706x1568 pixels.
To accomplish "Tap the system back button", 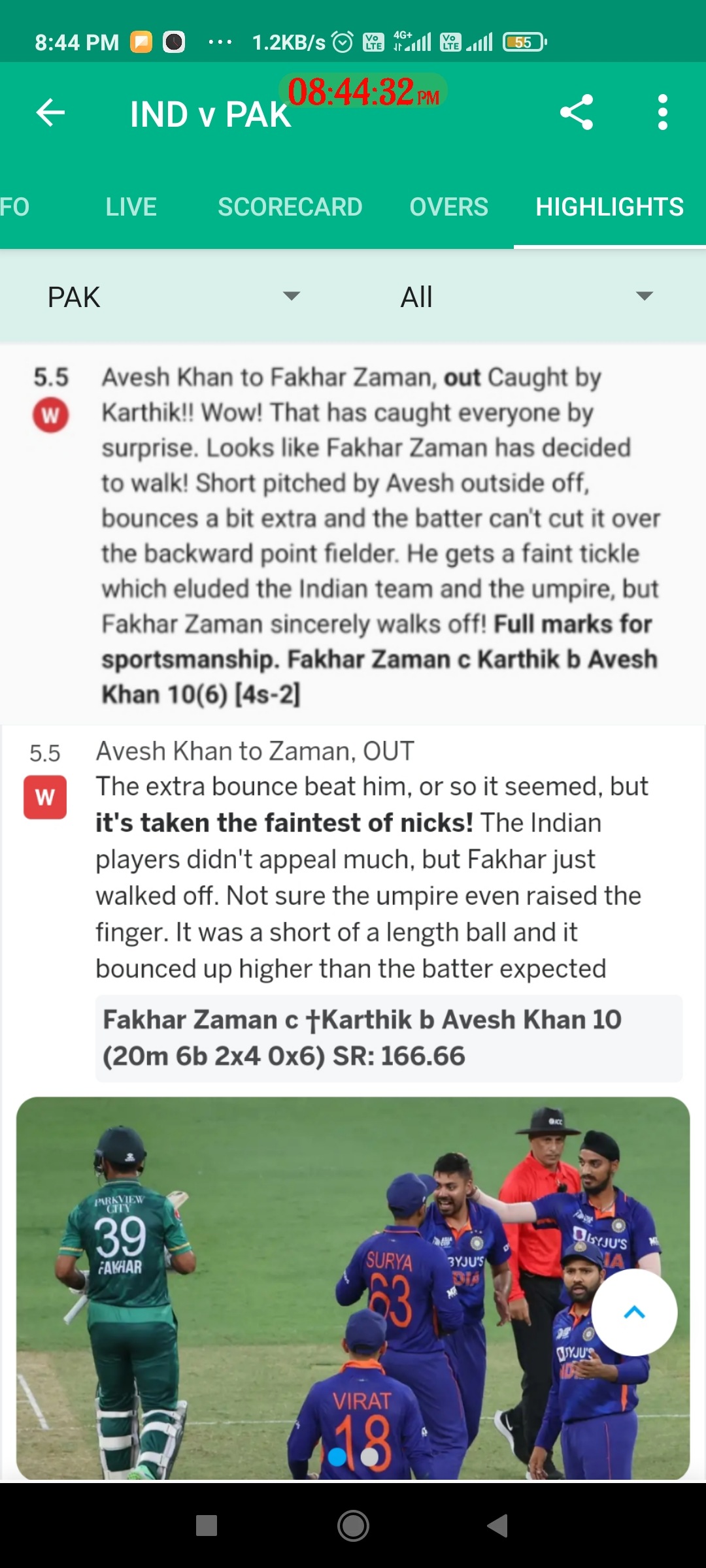I will 498,1526.
